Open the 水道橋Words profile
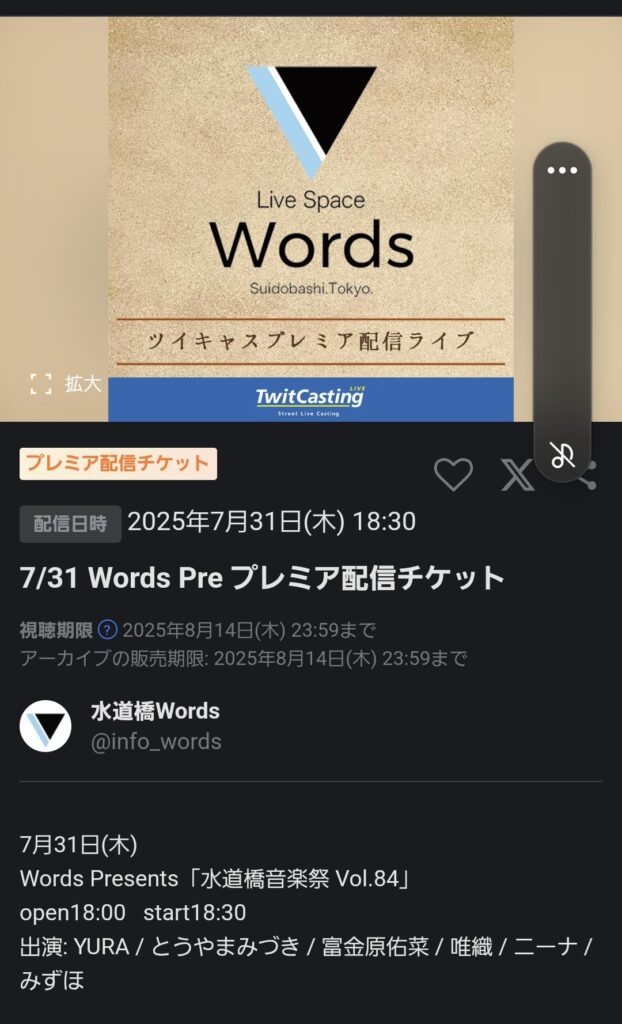The height and width of the screenshot is (1024, 622). (154, 712)
